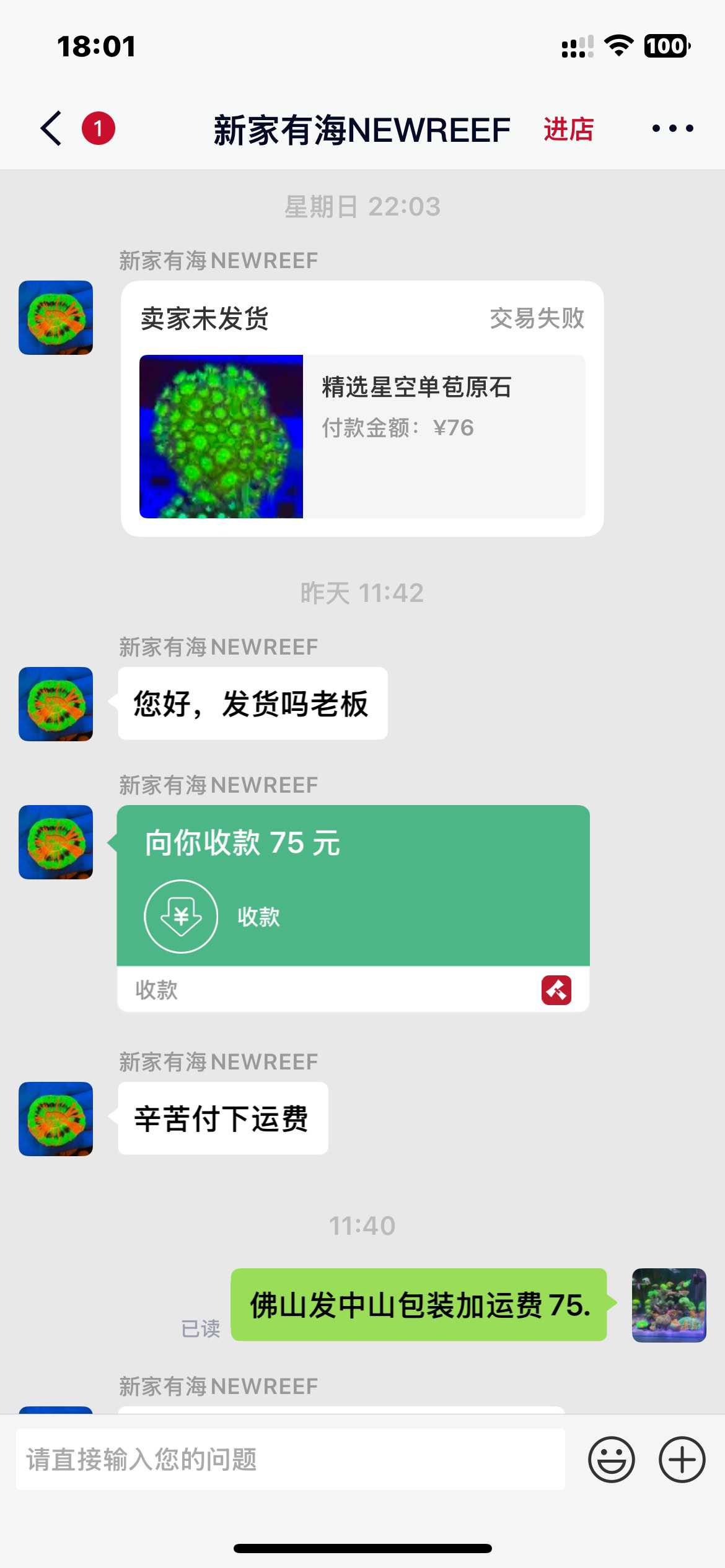Screen dimensions: 725x1568
Task: Open the 向你收款 75 元 payment request
Action: (353, 886)
